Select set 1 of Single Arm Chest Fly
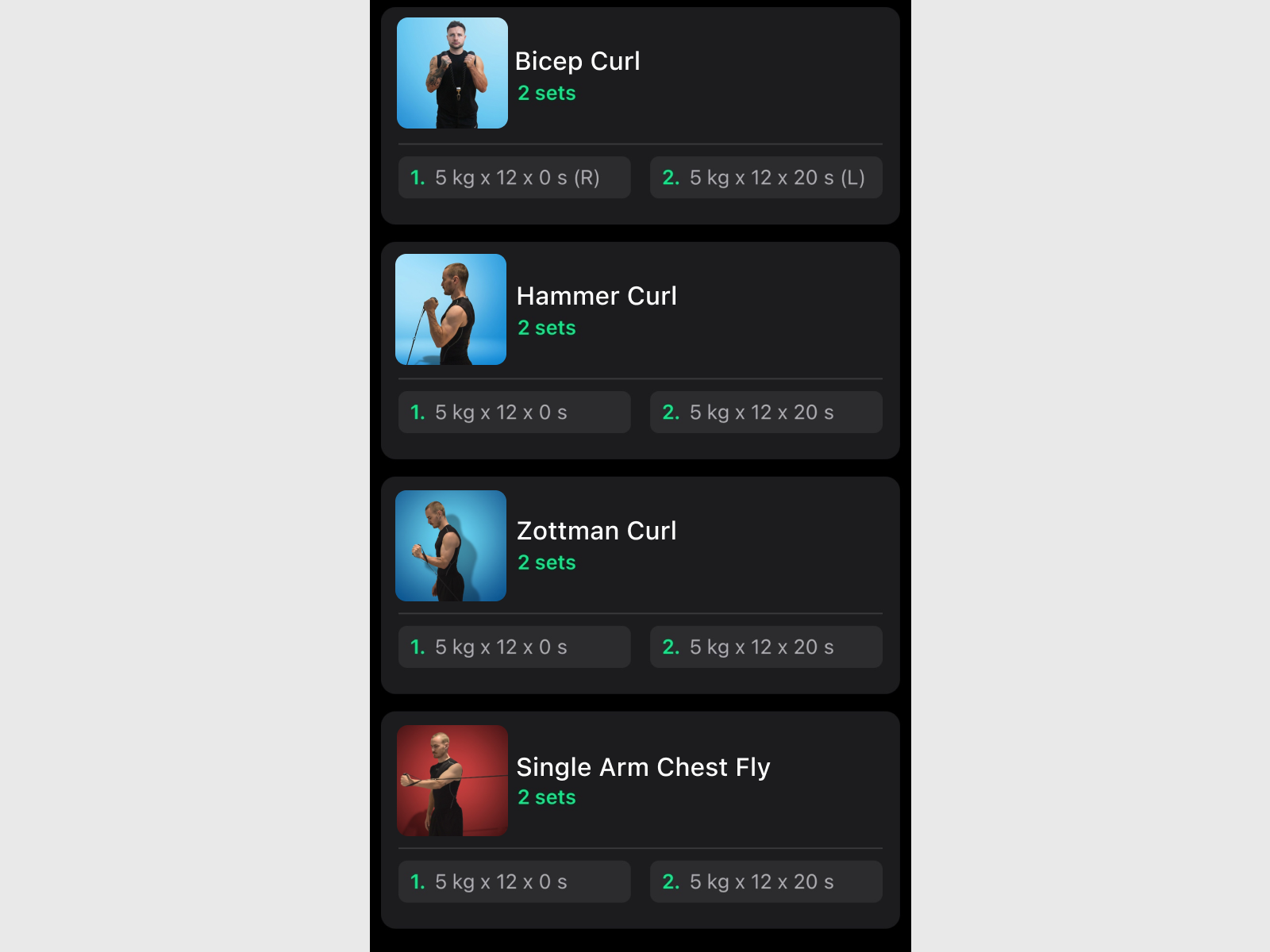This screenshot has height=952, width=1270. (514, 882)
